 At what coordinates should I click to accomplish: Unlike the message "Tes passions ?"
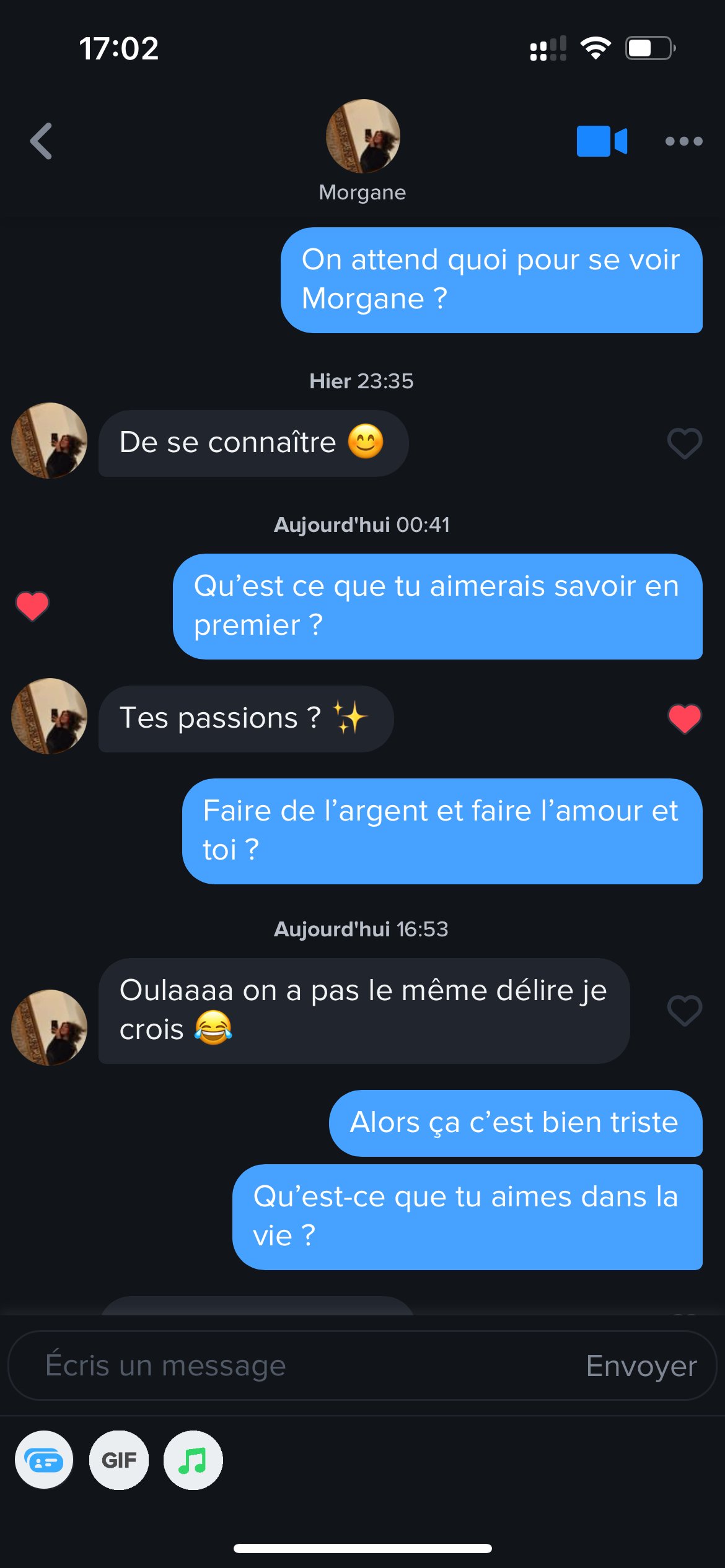[684, 718]
